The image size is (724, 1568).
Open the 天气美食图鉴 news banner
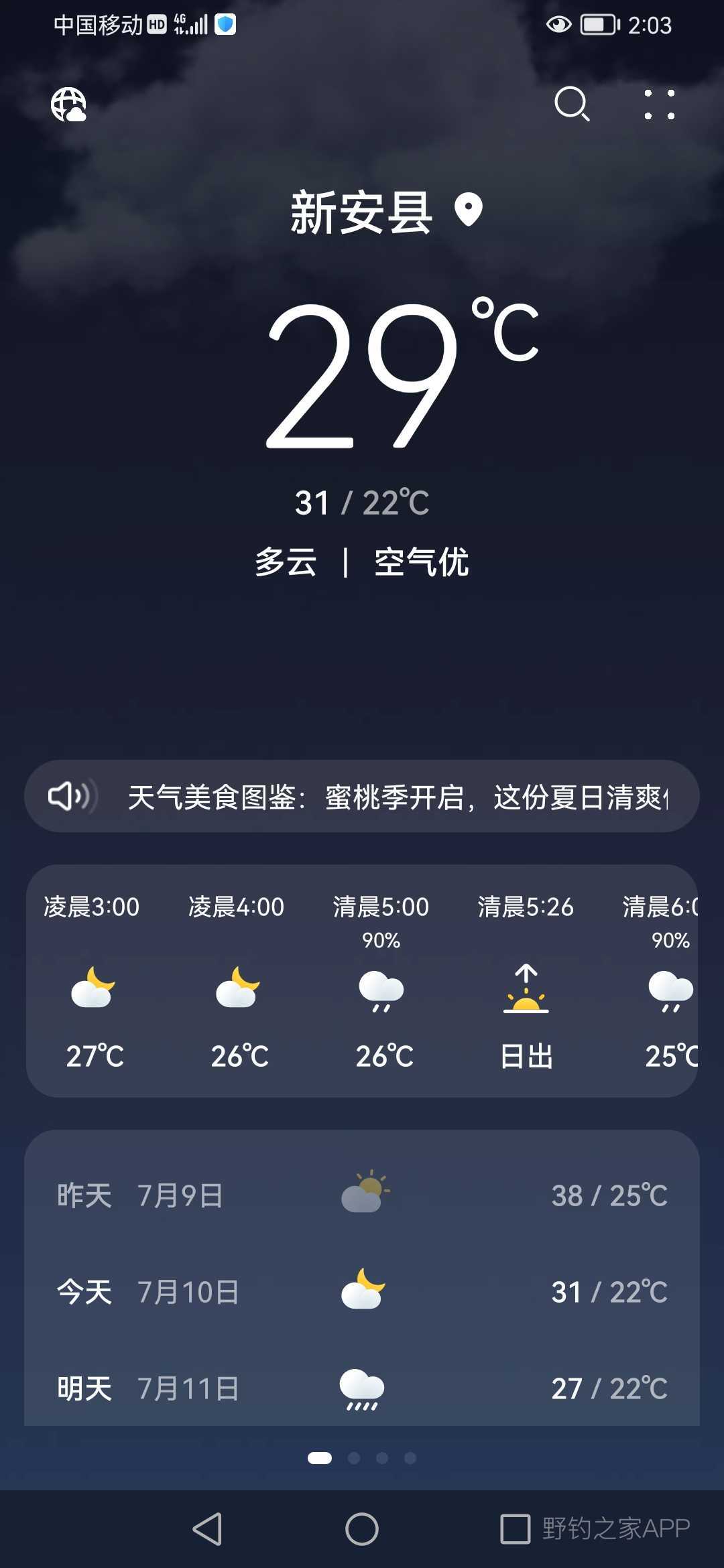(x=362, y=797)
